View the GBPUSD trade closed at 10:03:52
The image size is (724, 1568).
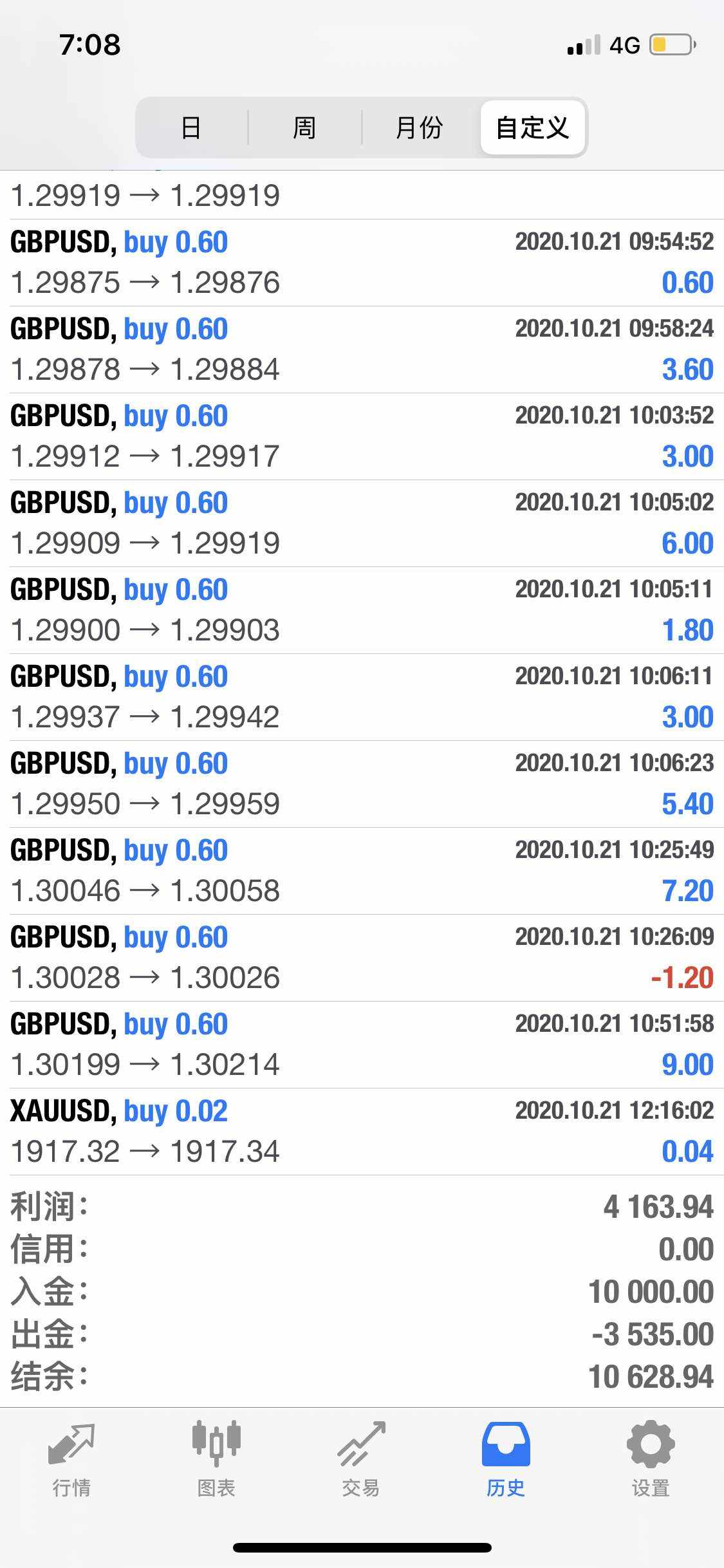(x=362, y=436)
